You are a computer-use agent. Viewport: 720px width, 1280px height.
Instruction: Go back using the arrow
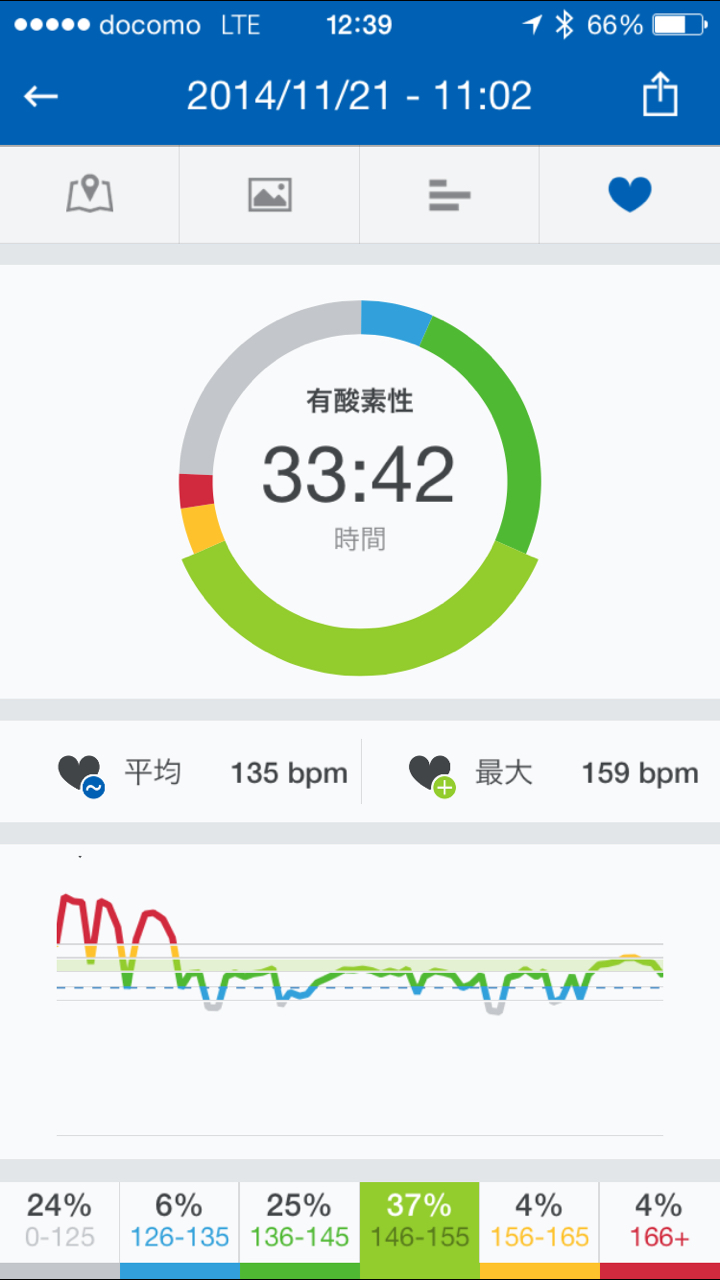tap(42, 96)
